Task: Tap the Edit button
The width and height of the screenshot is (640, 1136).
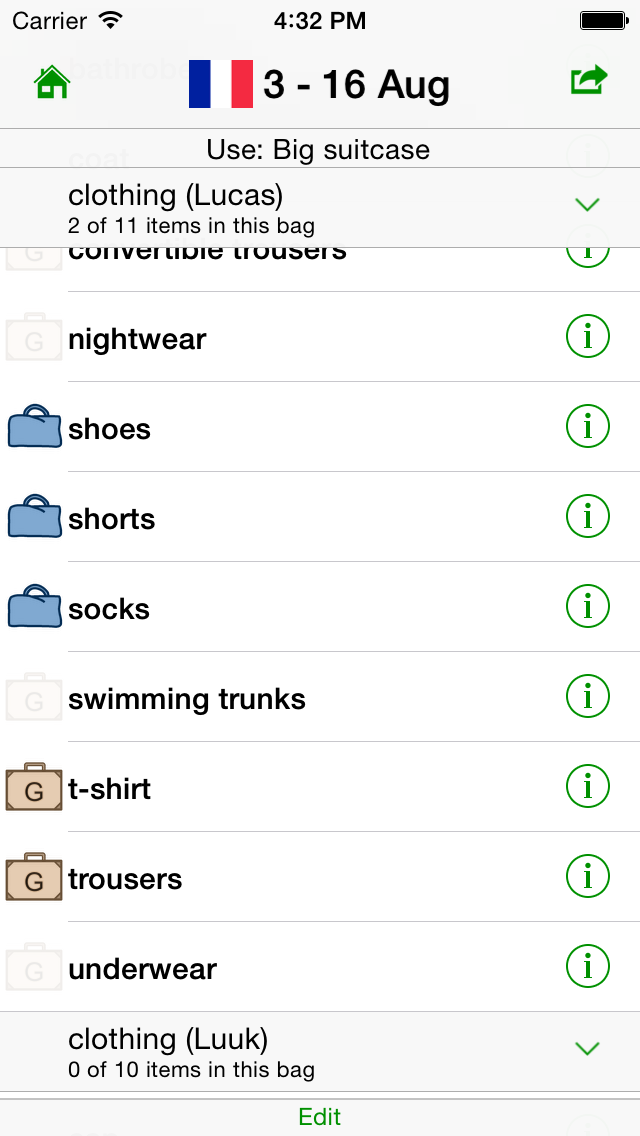Action: (x=320, y=1117)
